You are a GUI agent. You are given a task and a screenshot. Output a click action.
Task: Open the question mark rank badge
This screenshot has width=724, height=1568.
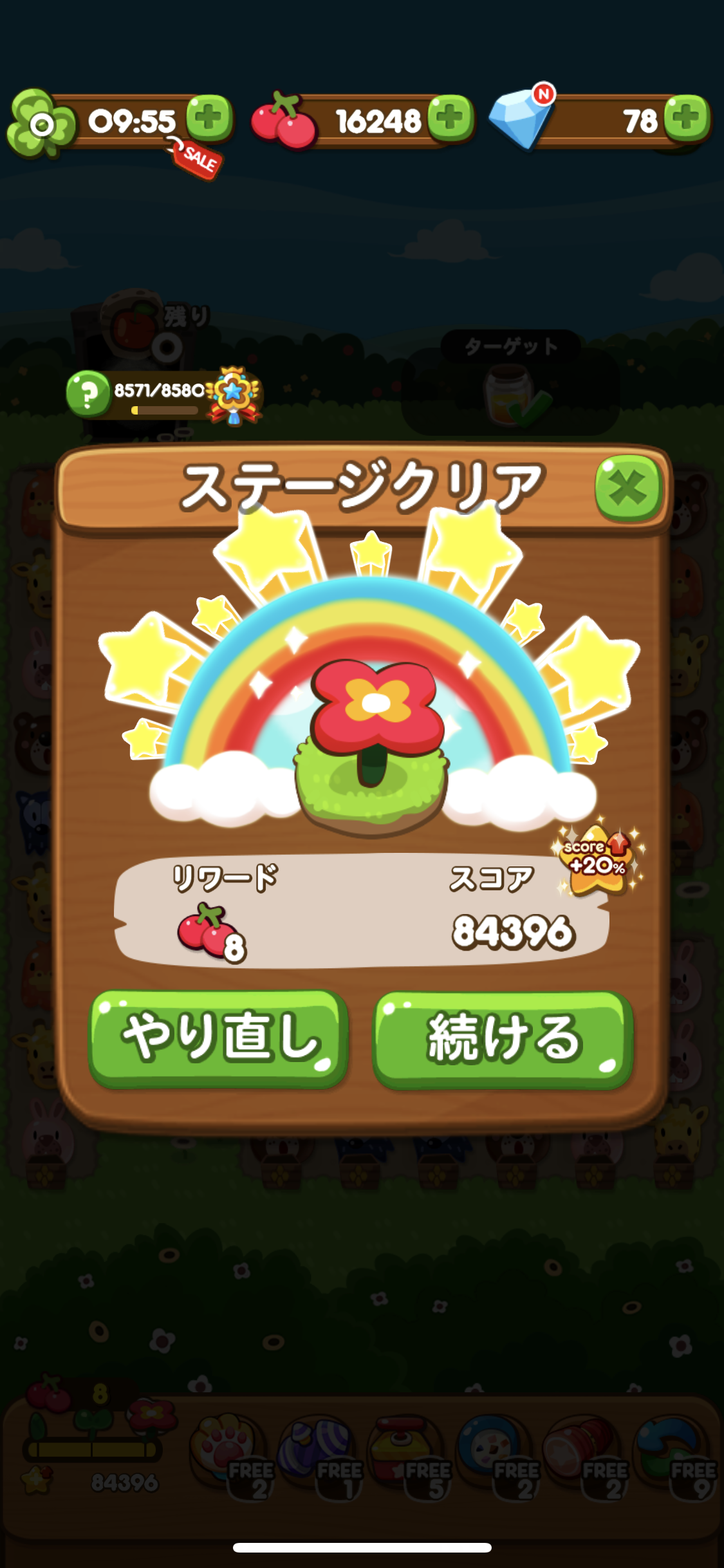coord(88,393)
